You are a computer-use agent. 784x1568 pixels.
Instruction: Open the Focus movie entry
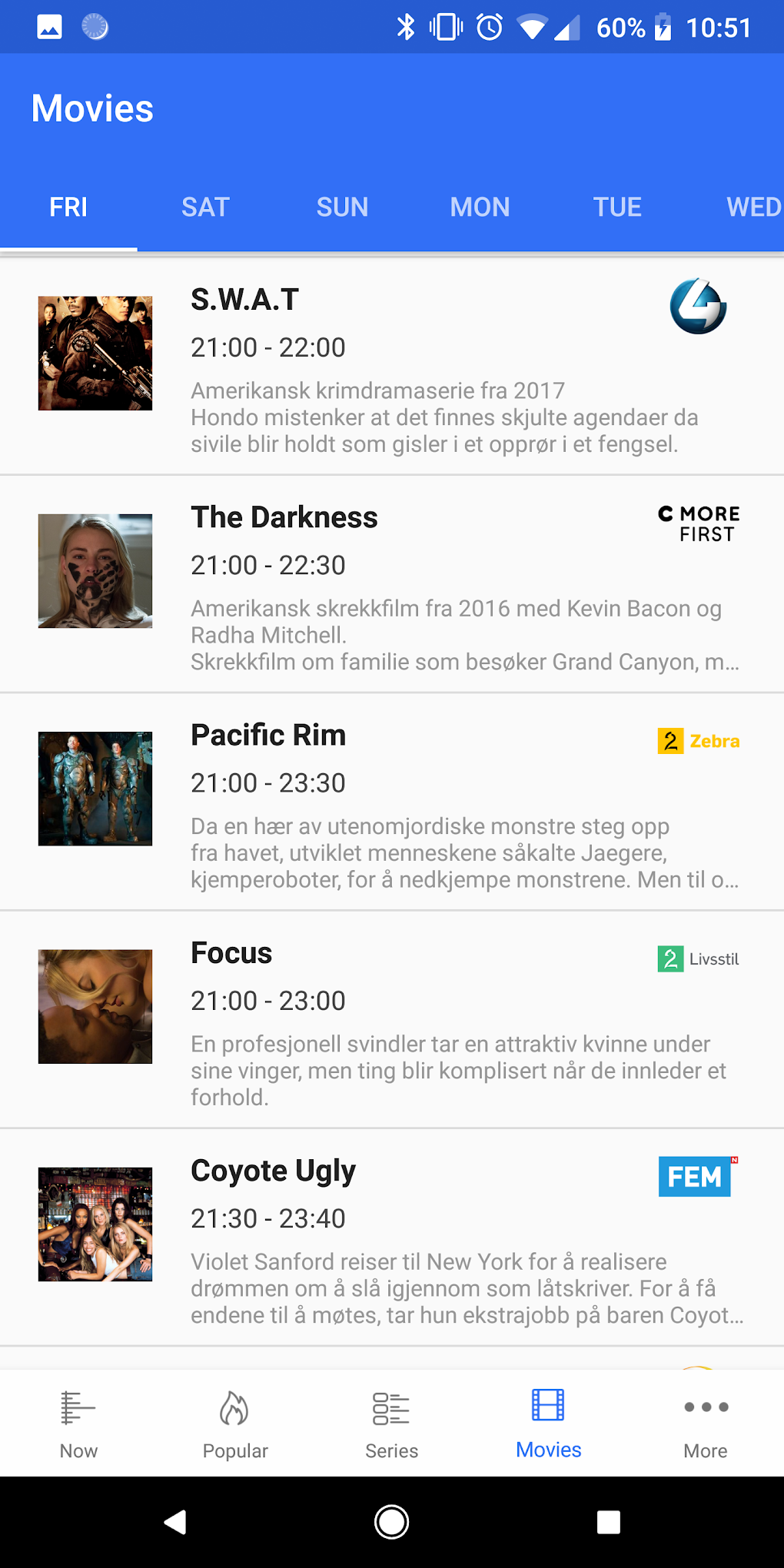(392, 1020)
